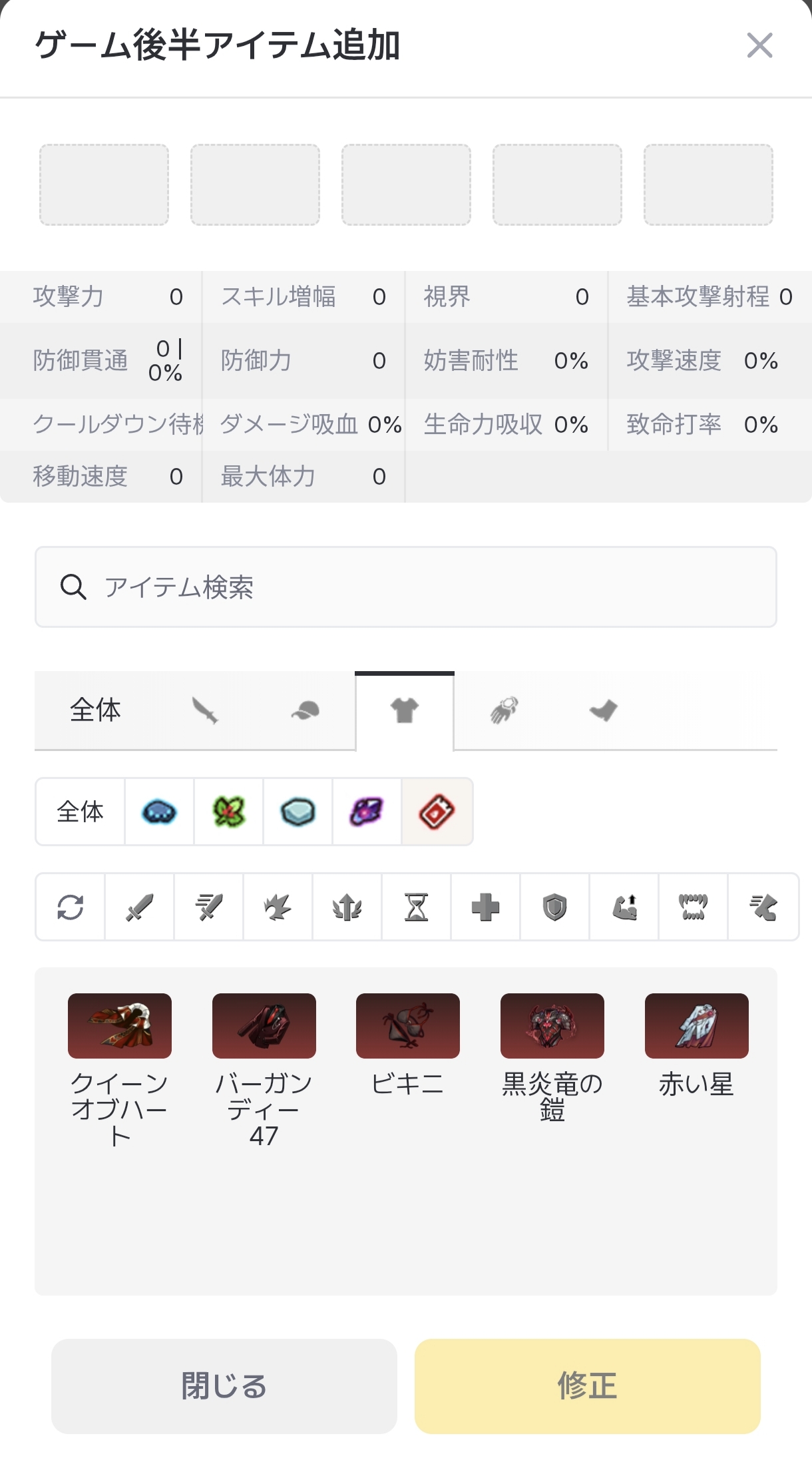Filter by the purple rarity icon
The height and width of the screenshot is (1462, 812).
367,812
